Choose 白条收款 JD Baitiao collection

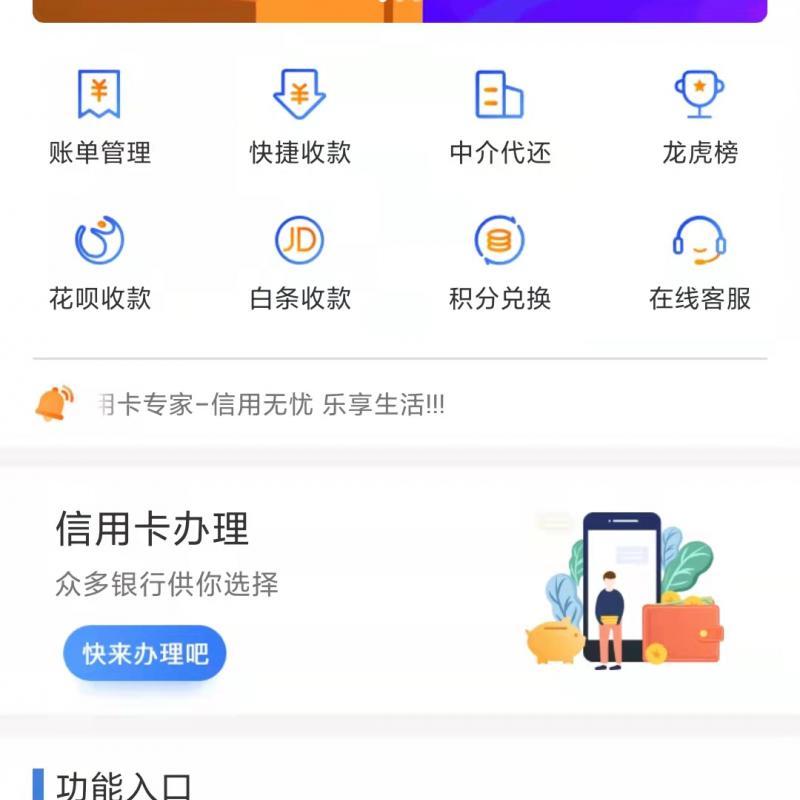[300, 260]
